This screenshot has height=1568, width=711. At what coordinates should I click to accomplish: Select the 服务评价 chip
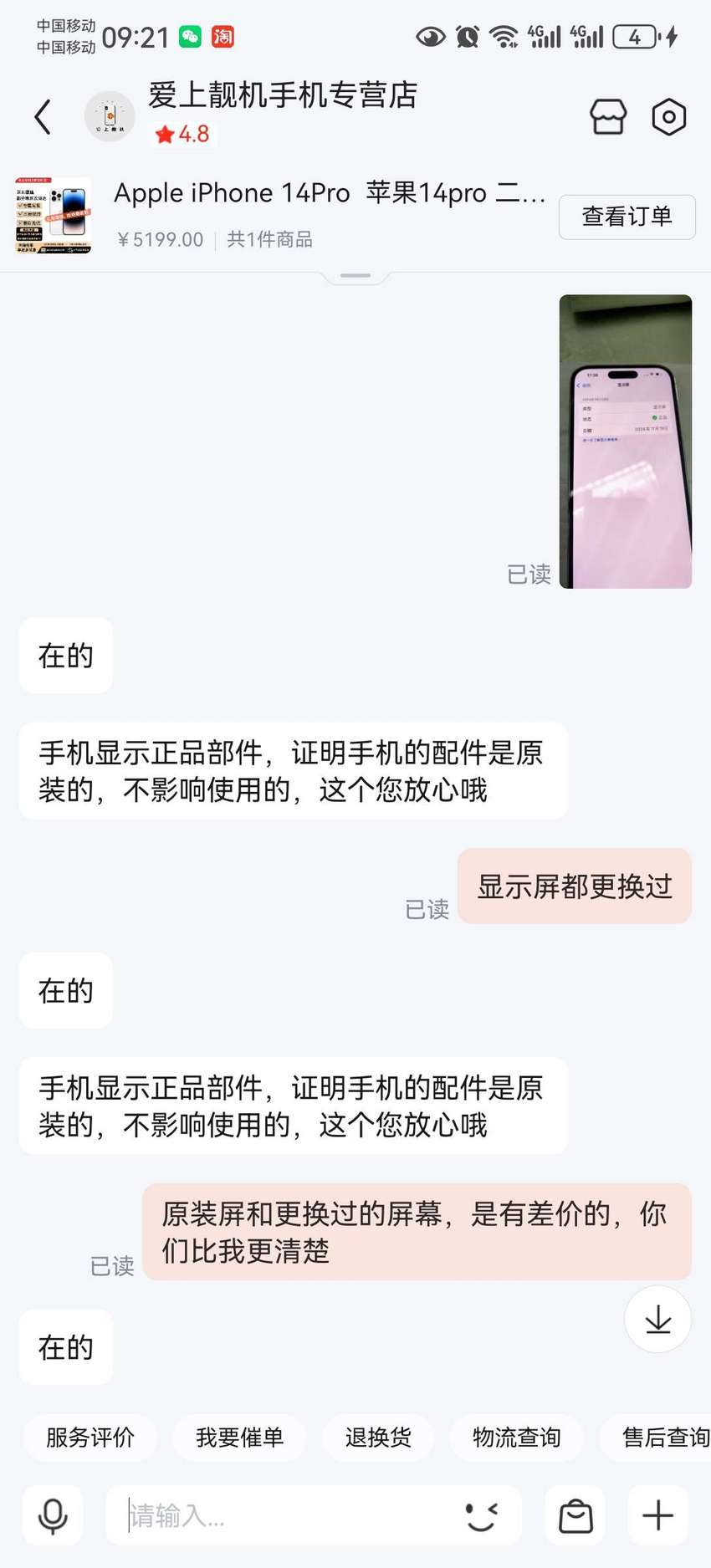pyautogui.click(x=90, y=1437)
